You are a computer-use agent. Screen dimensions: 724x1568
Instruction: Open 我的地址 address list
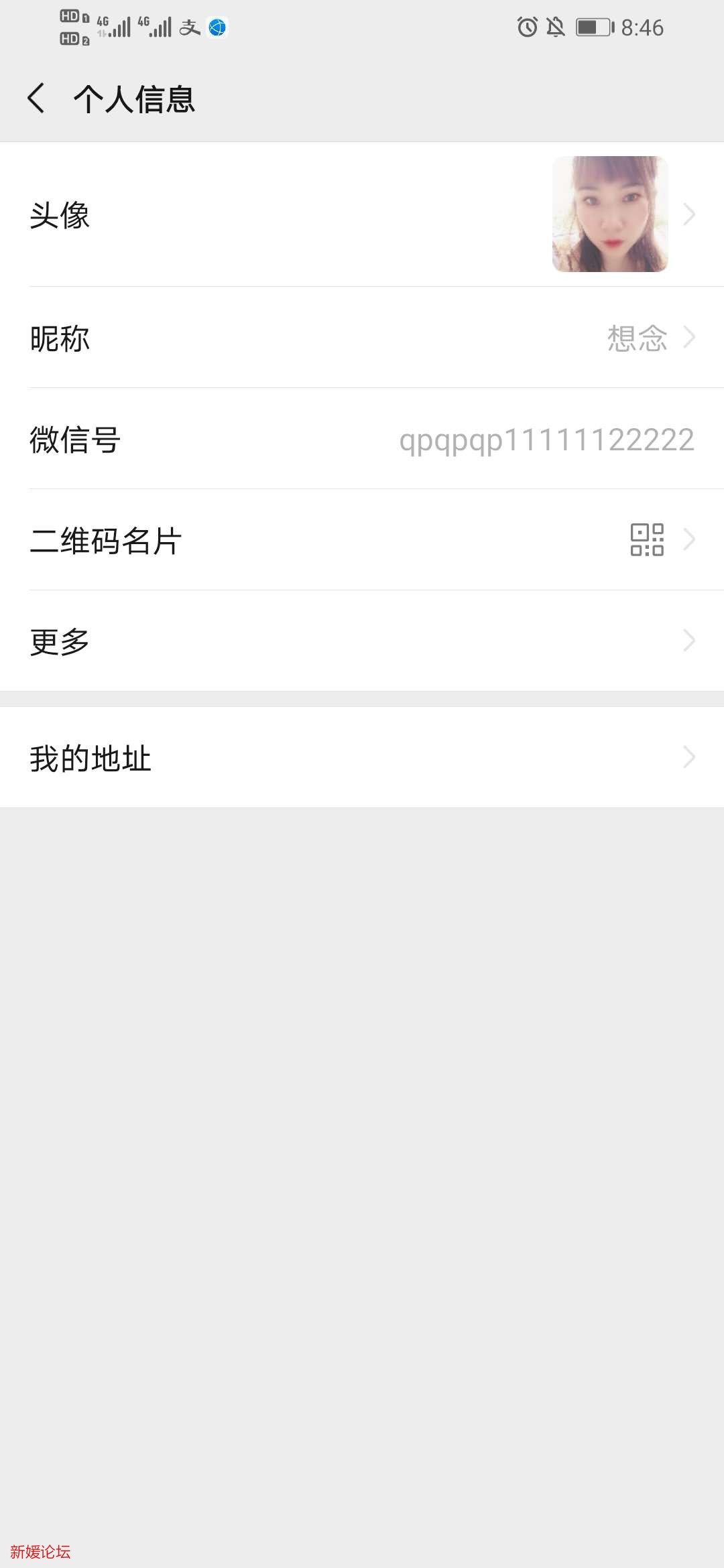click(362, 758)
